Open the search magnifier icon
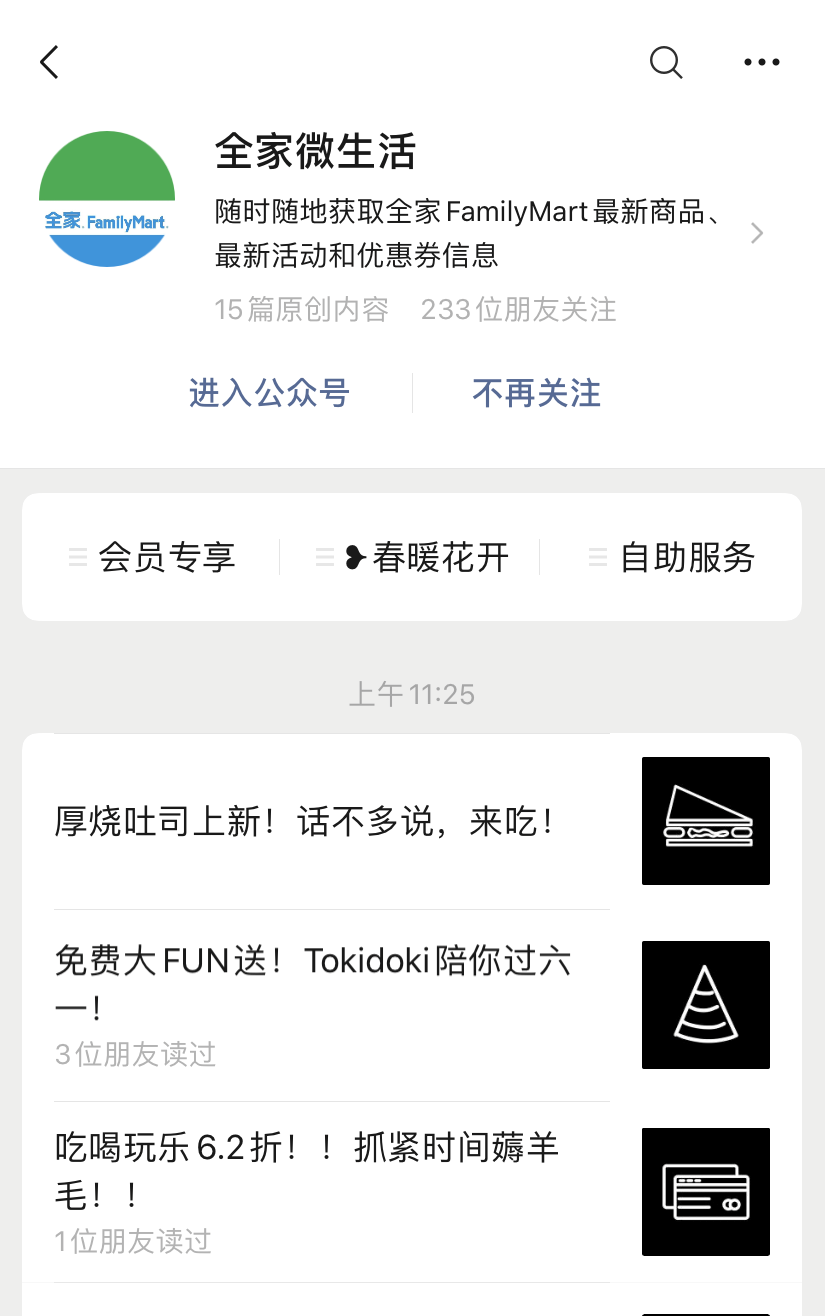This screenshot has width=825, height=1316. [x=666, y=62]
